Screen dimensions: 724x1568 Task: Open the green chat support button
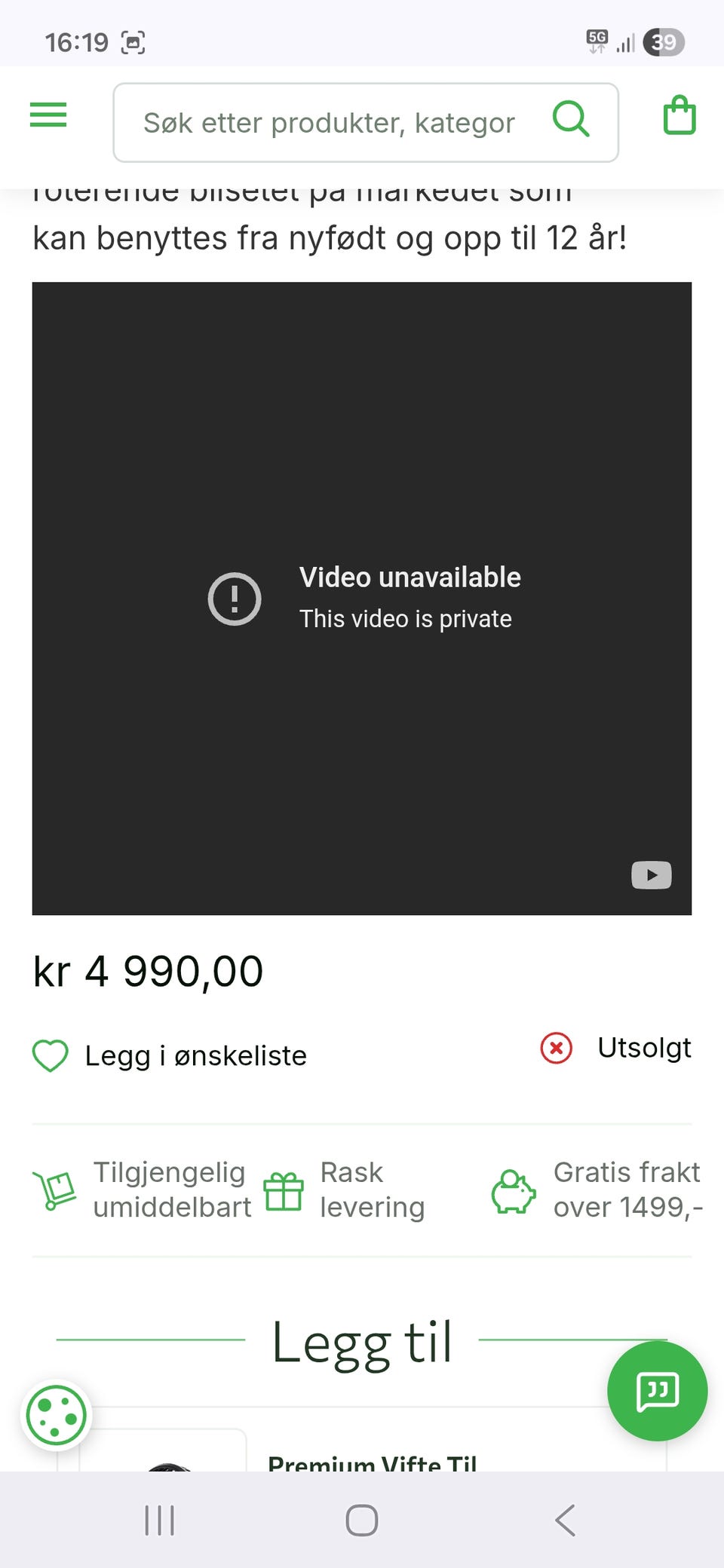[658, 1391]
